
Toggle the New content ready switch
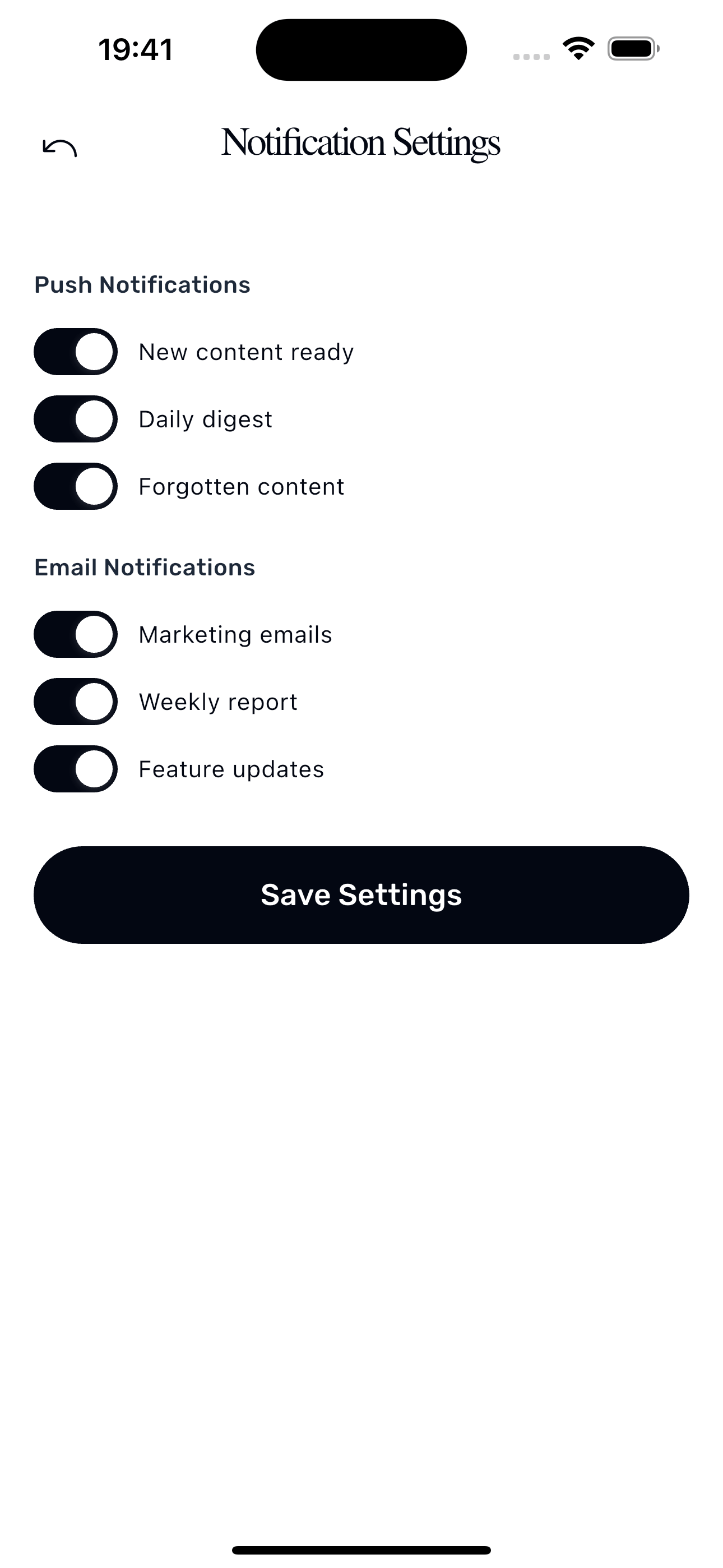pyautogui.click(x=76, y=352)
